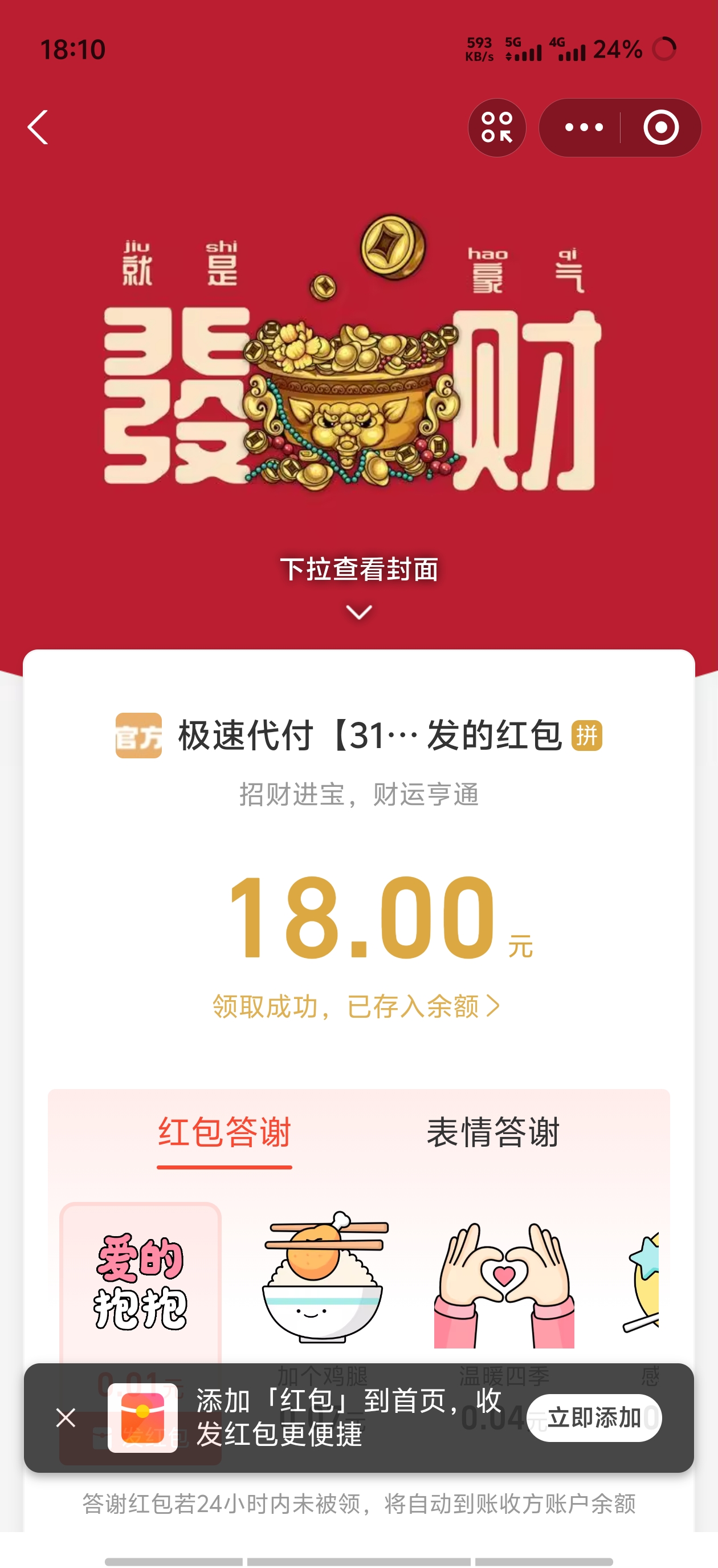Open the three-dot more menu
718x1568 pixels.
(584, 127)
